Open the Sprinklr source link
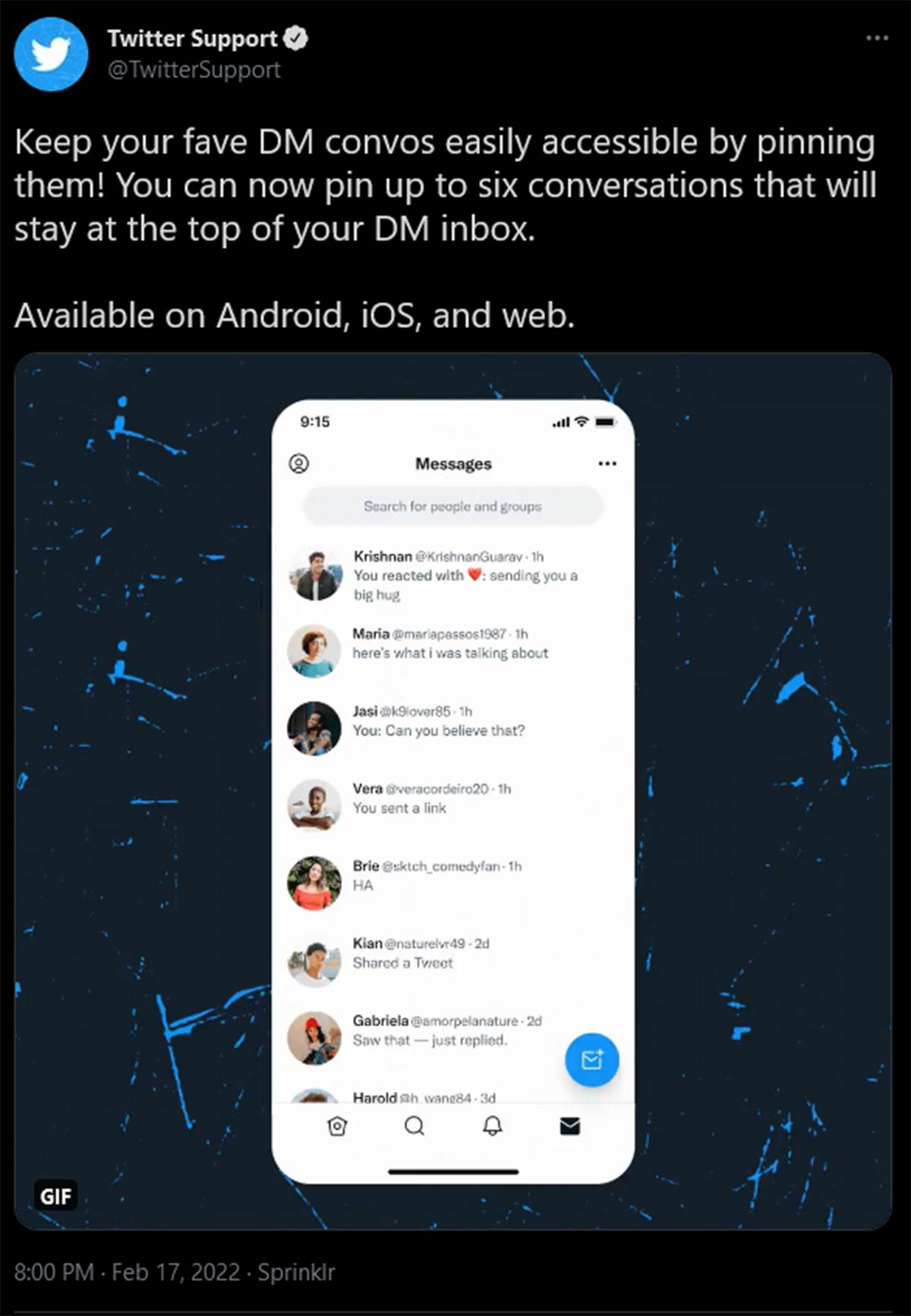The image size is (911, 1316). coord(296,1272)
